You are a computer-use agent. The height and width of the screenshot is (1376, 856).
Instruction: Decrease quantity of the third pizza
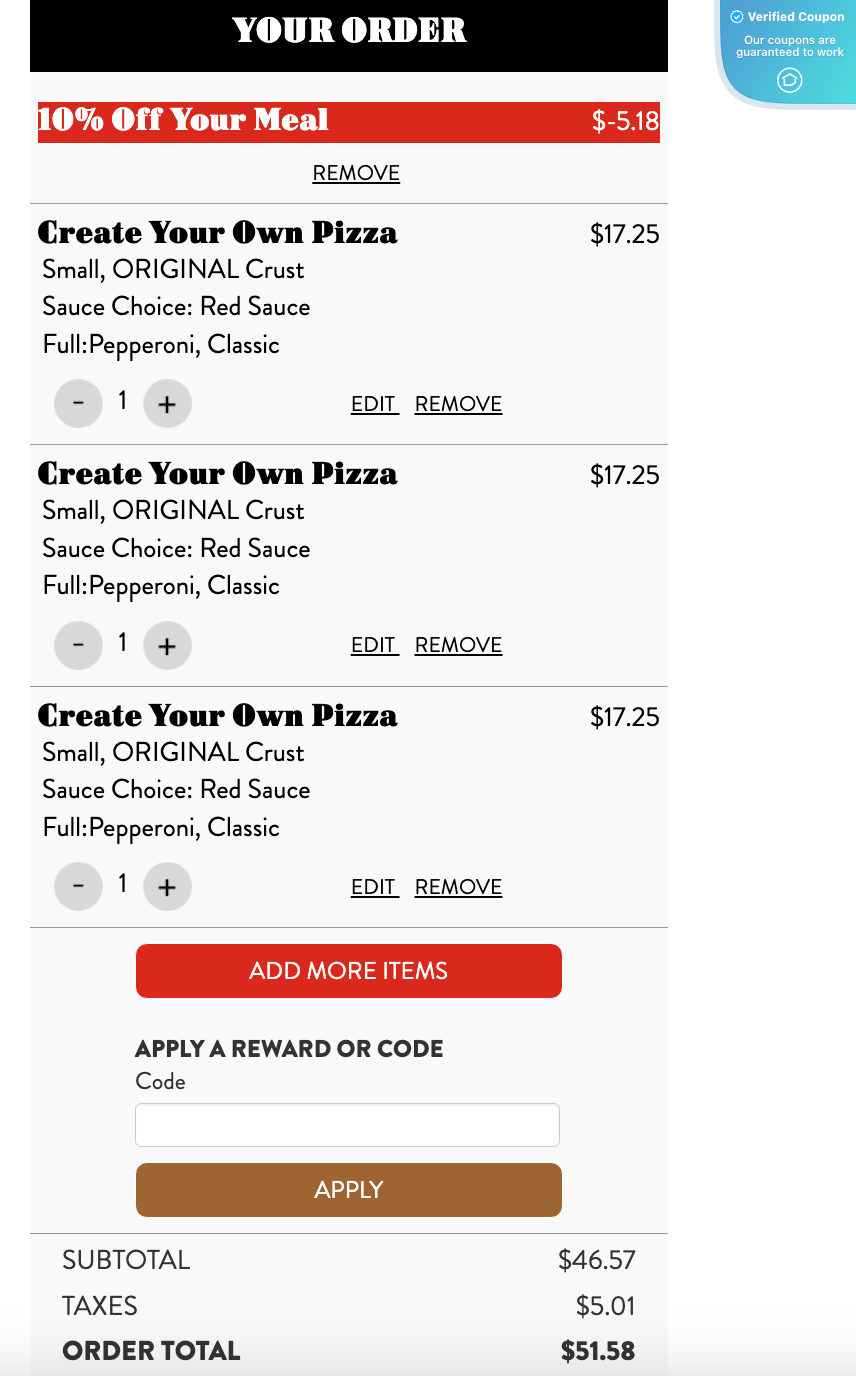[78, 886]
